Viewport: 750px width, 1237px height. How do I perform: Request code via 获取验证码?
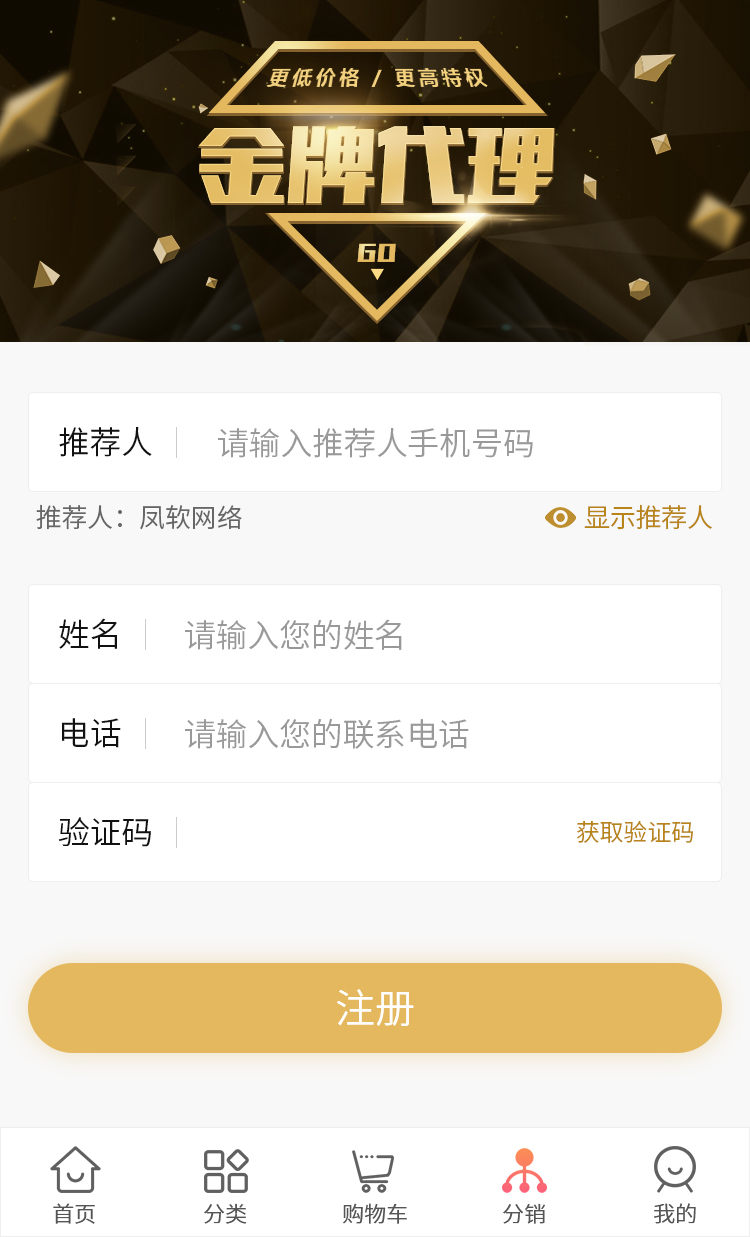click(634, 832)
